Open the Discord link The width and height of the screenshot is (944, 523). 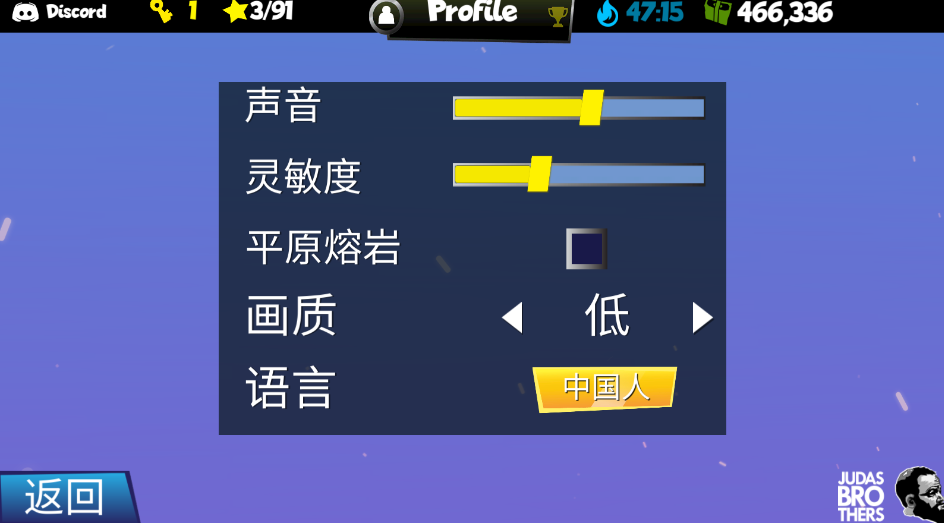coord(60,12)
